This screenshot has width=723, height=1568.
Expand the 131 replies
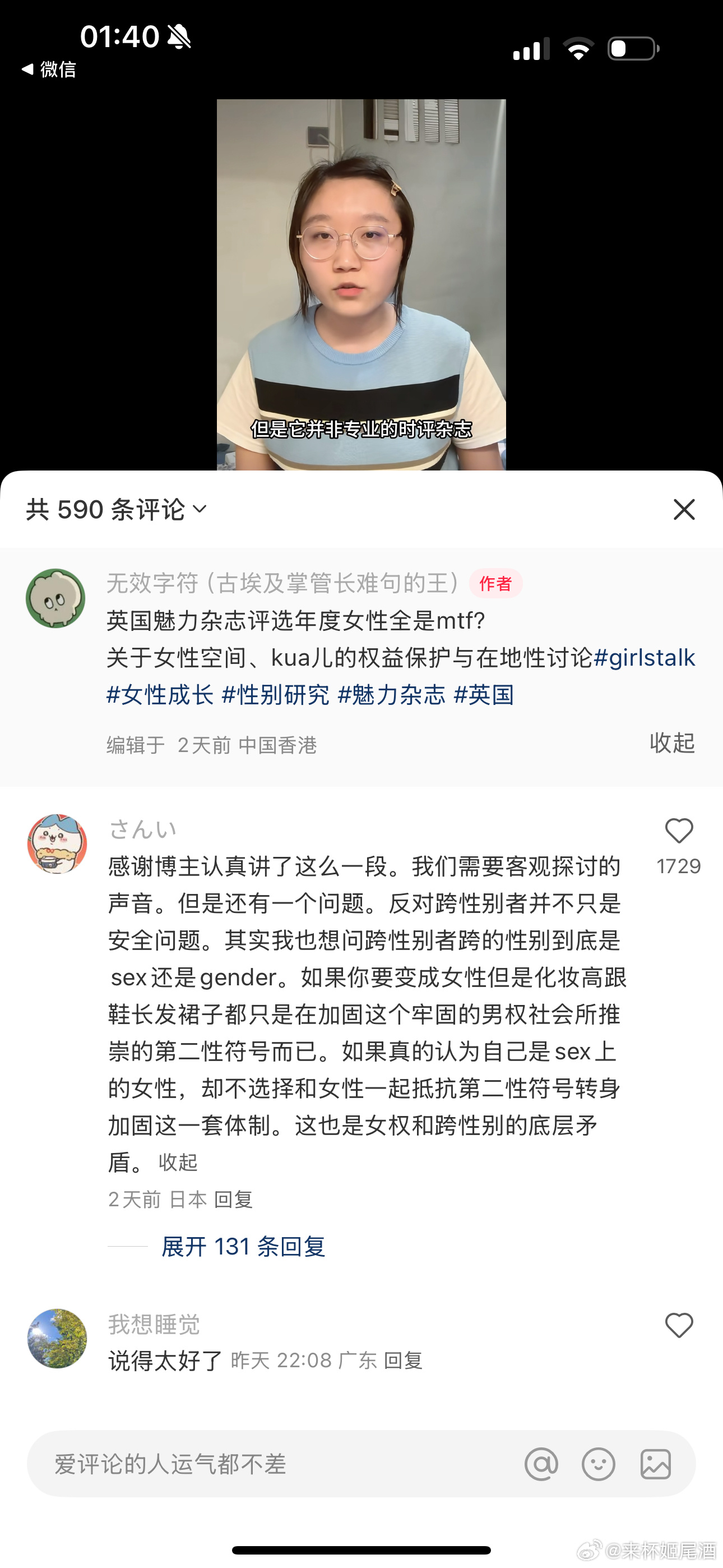pos(243,1247)
